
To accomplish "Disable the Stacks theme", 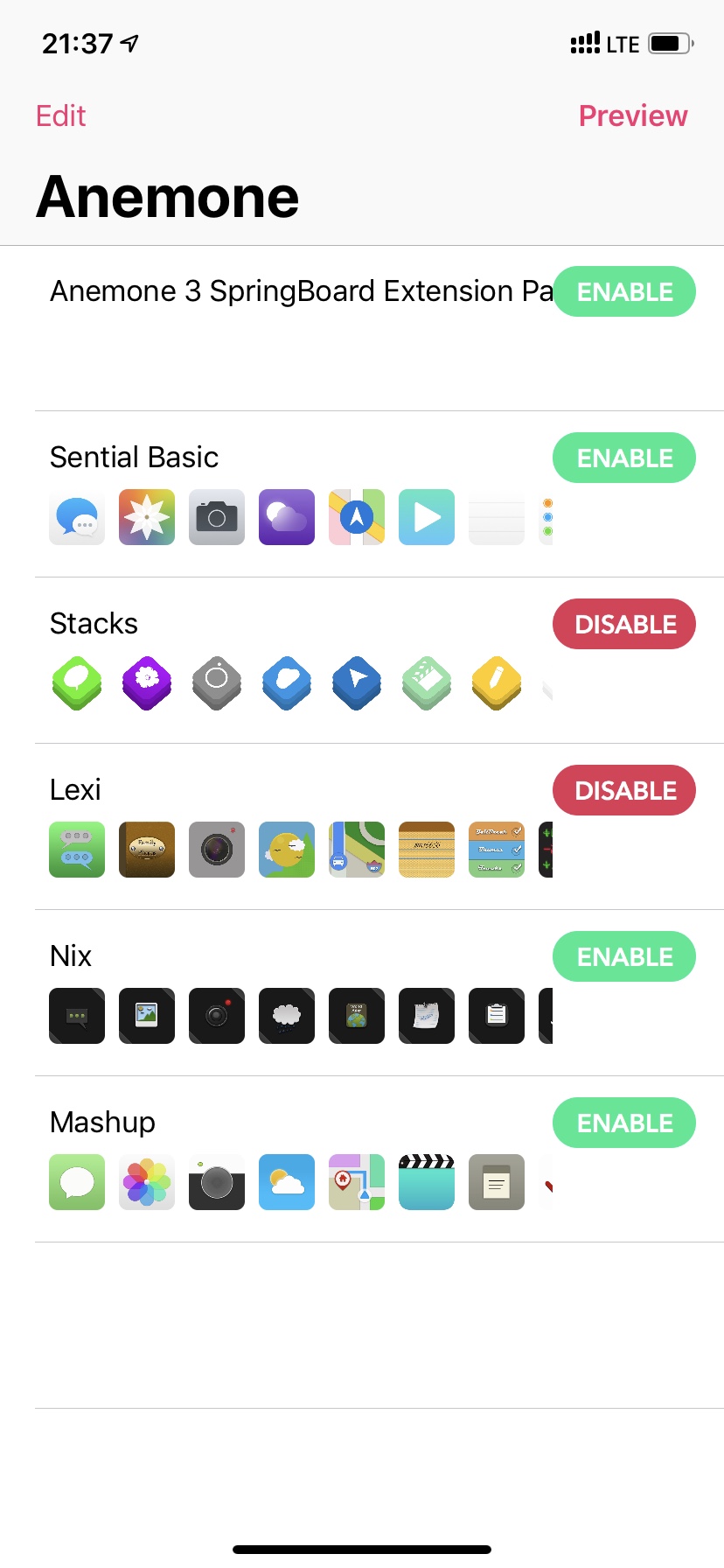I will 623,624.
